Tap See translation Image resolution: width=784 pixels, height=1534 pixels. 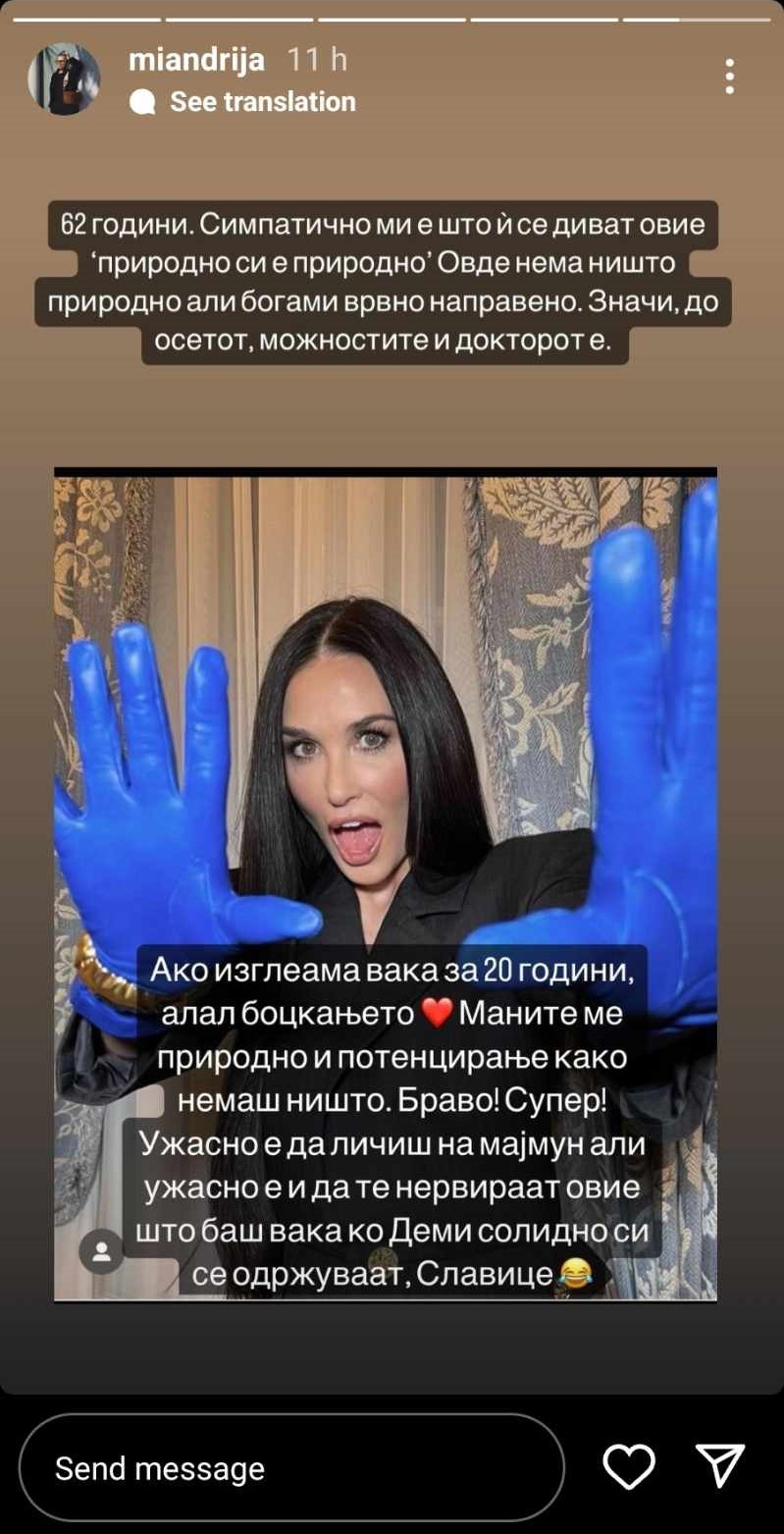point(262,102)
